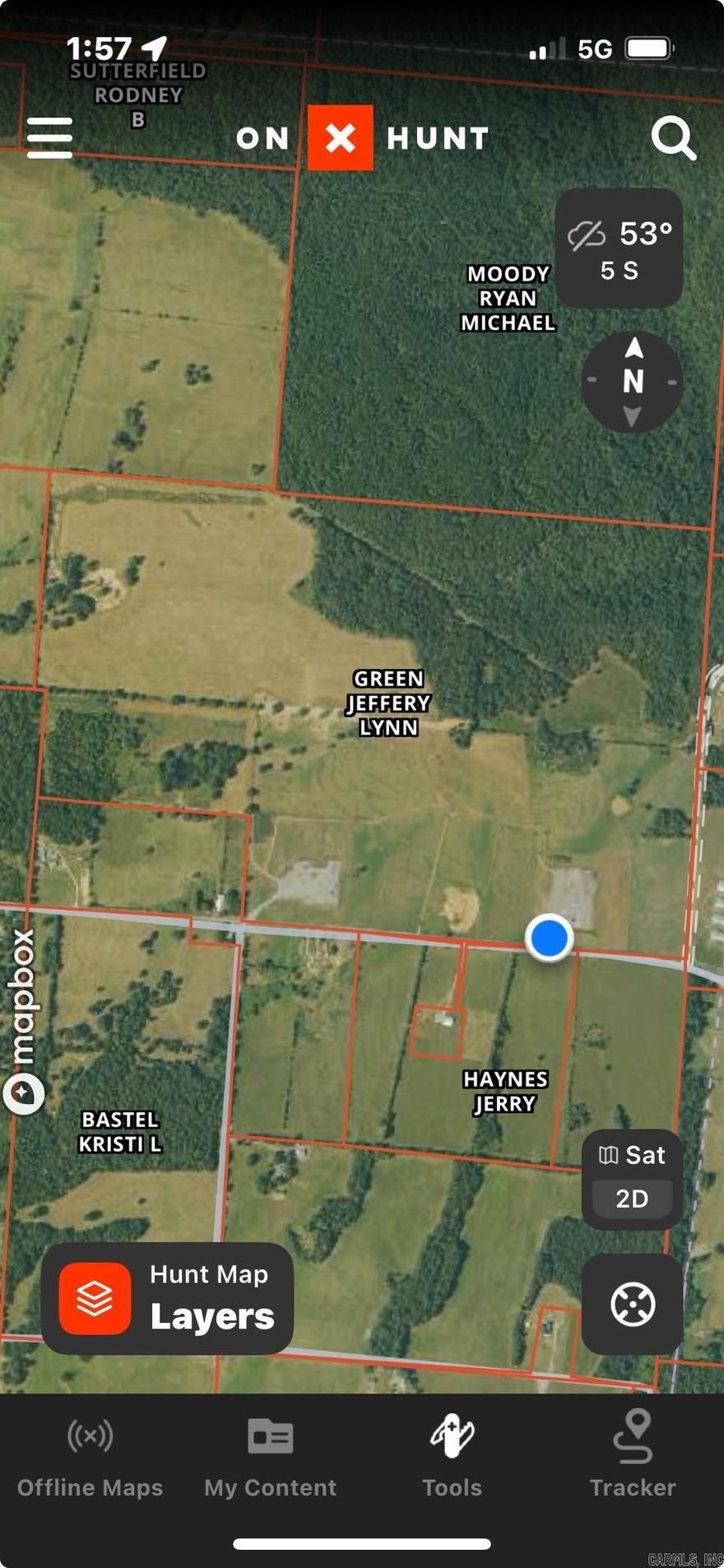The image size is (724, 1568).
Task: Toggle the wind direction indicator 5 S
Action: (620, 269)
